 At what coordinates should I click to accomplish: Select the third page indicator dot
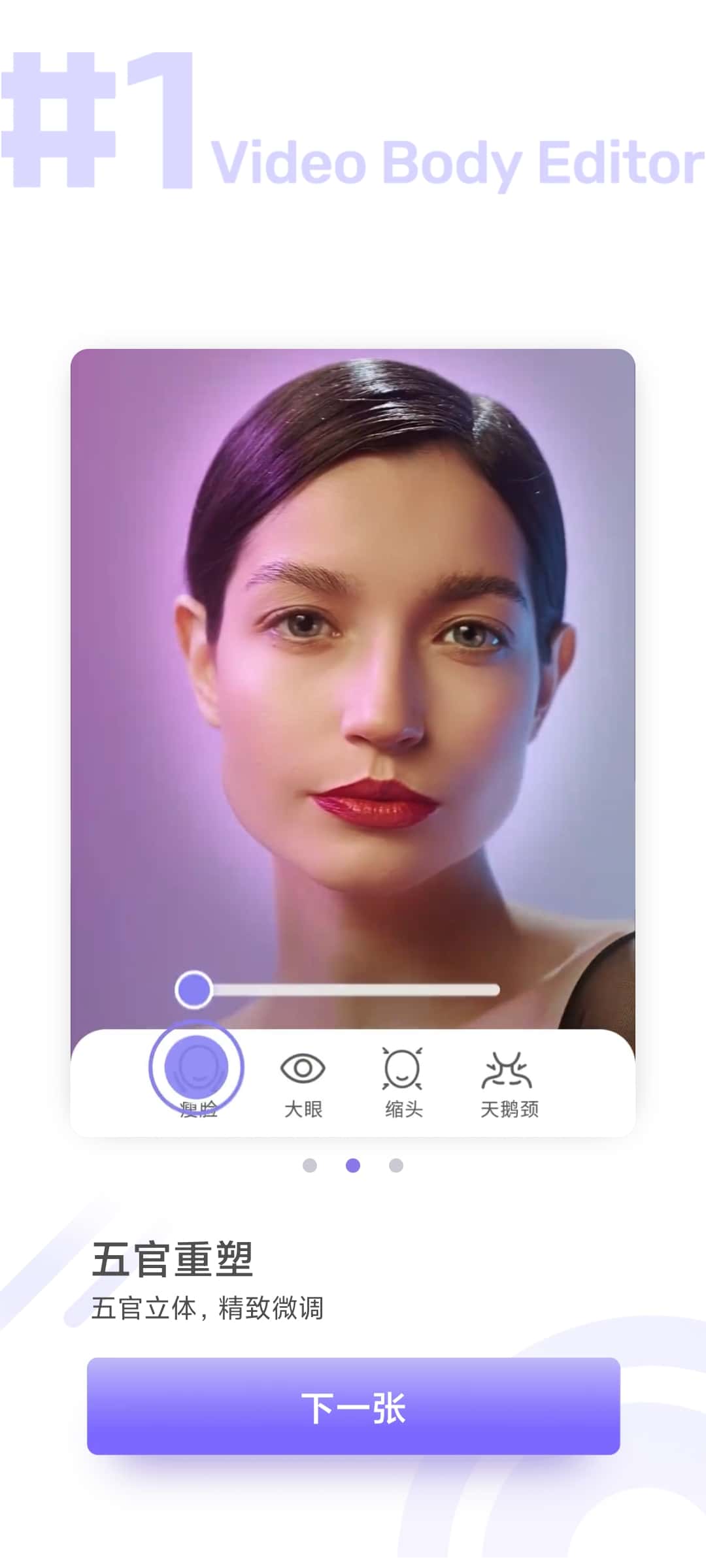pyautogui.click(x=396, y=1166)
